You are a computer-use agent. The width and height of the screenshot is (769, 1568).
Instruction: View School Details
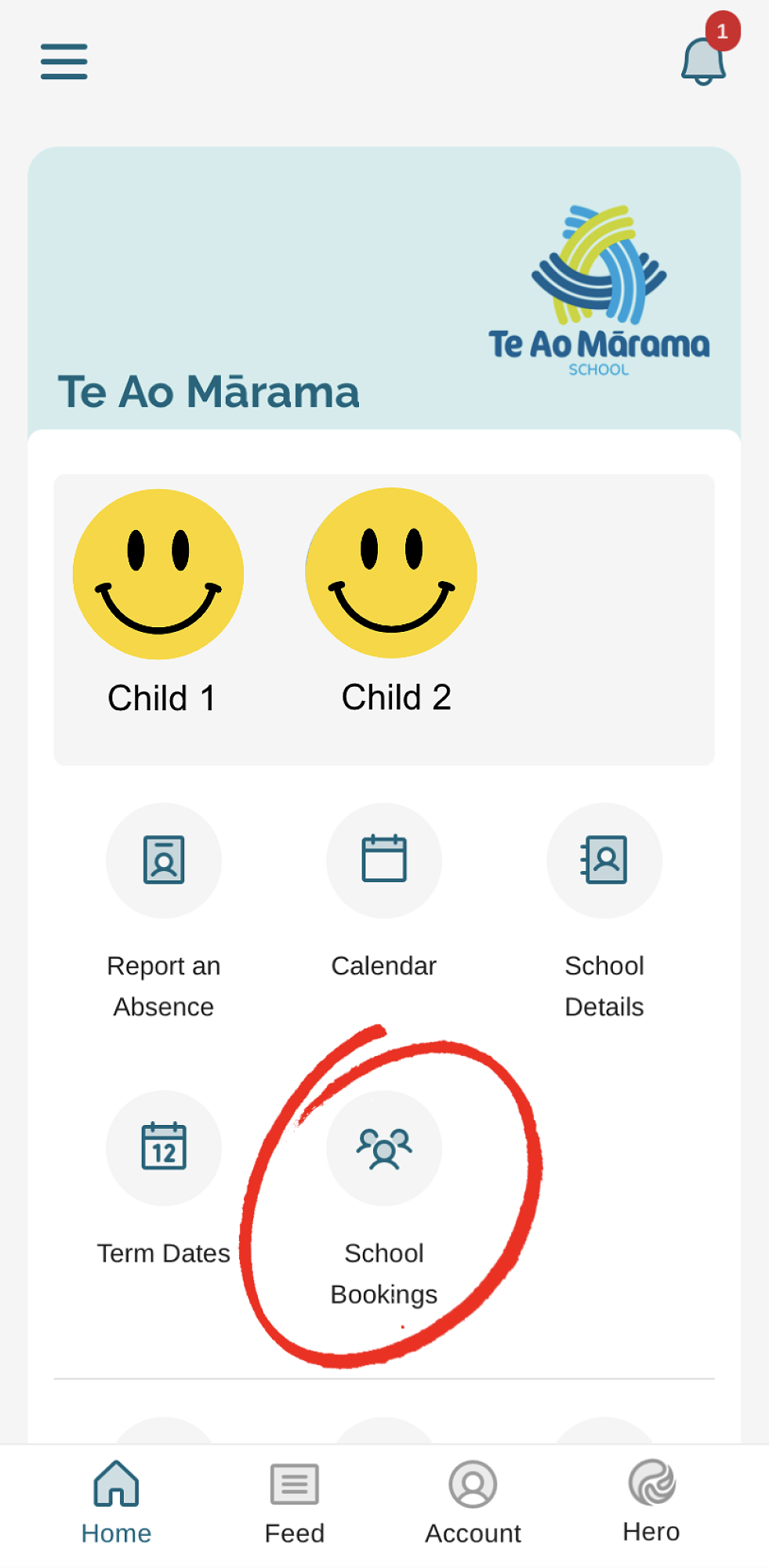tap(604, 860)
